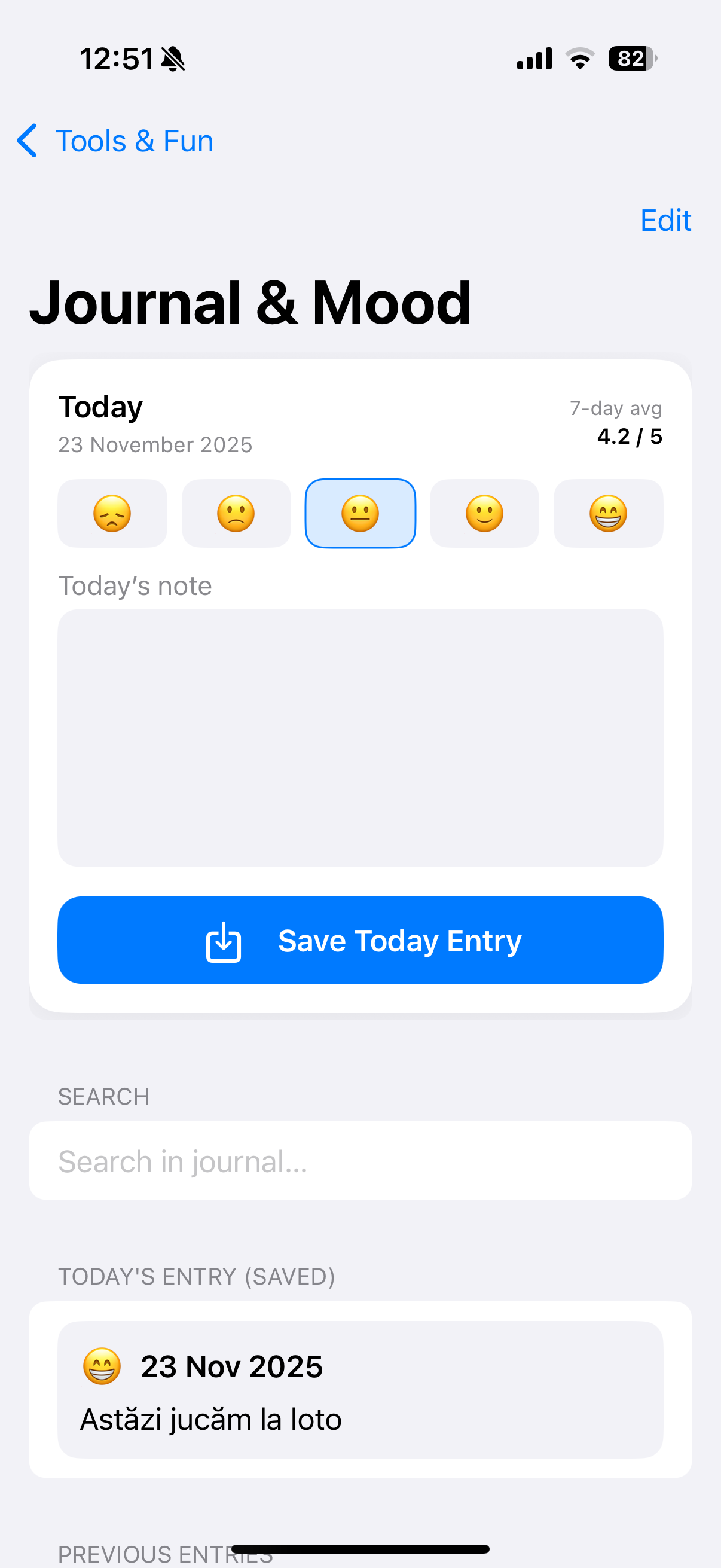This screenshot has height=1568, width=721.
Task: Click the Today header of the entry card
Action: (x=100, y=407)
